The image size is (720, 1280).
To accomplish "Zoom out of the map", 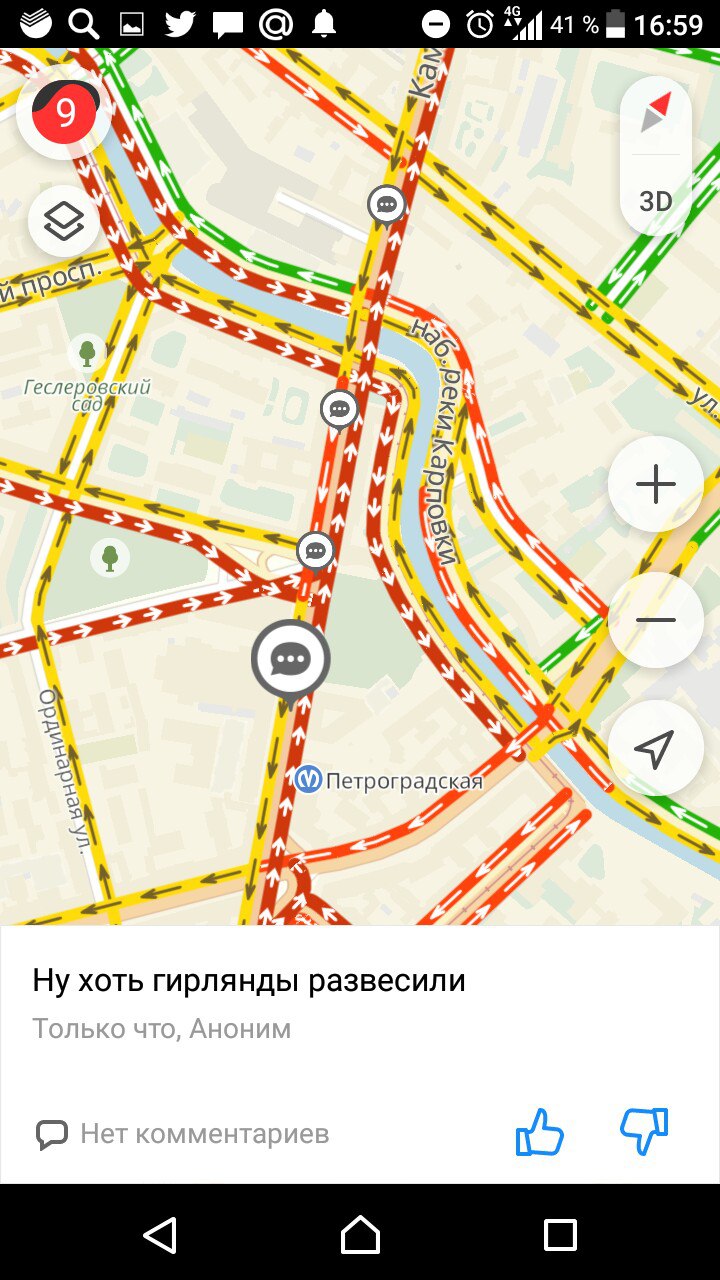I will 656,620.
